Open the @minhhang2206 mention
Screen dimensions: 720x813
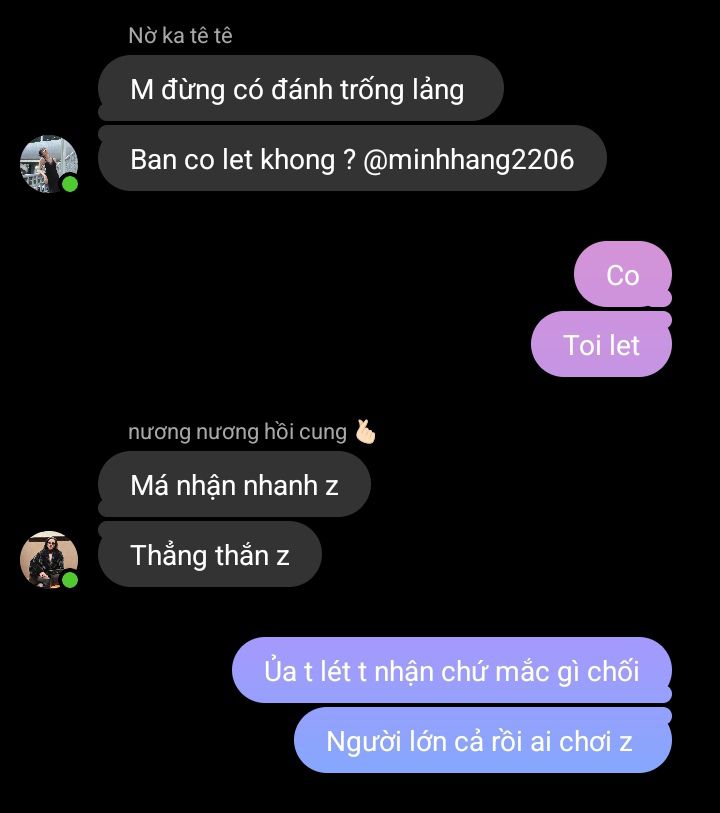pos(468,159)
